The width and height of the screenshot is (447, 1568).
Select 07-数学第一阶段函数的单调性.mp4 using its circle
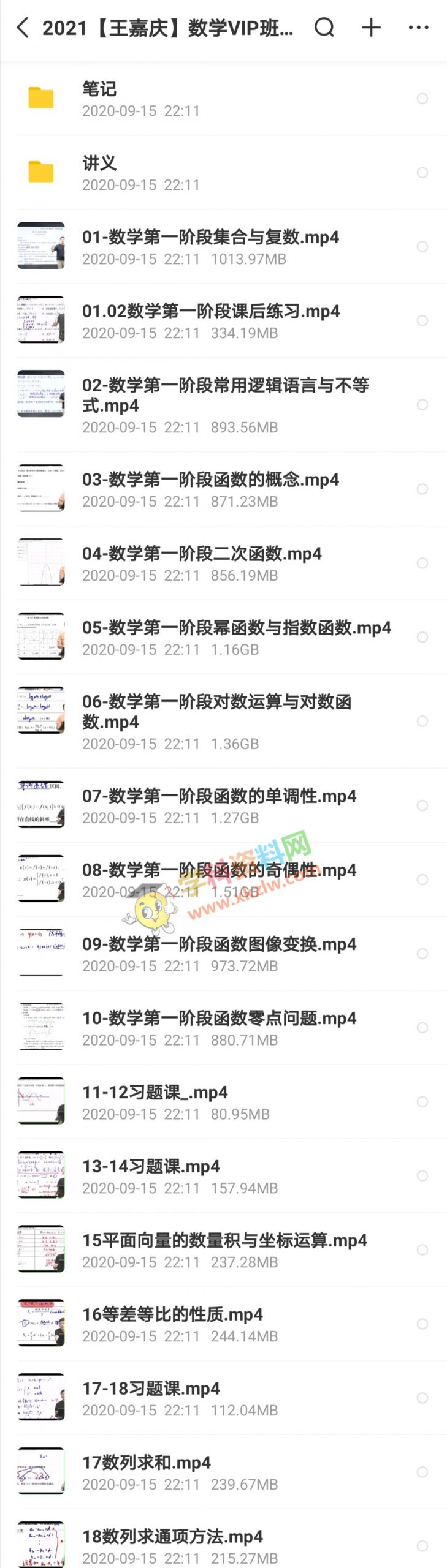coord(422,805)
